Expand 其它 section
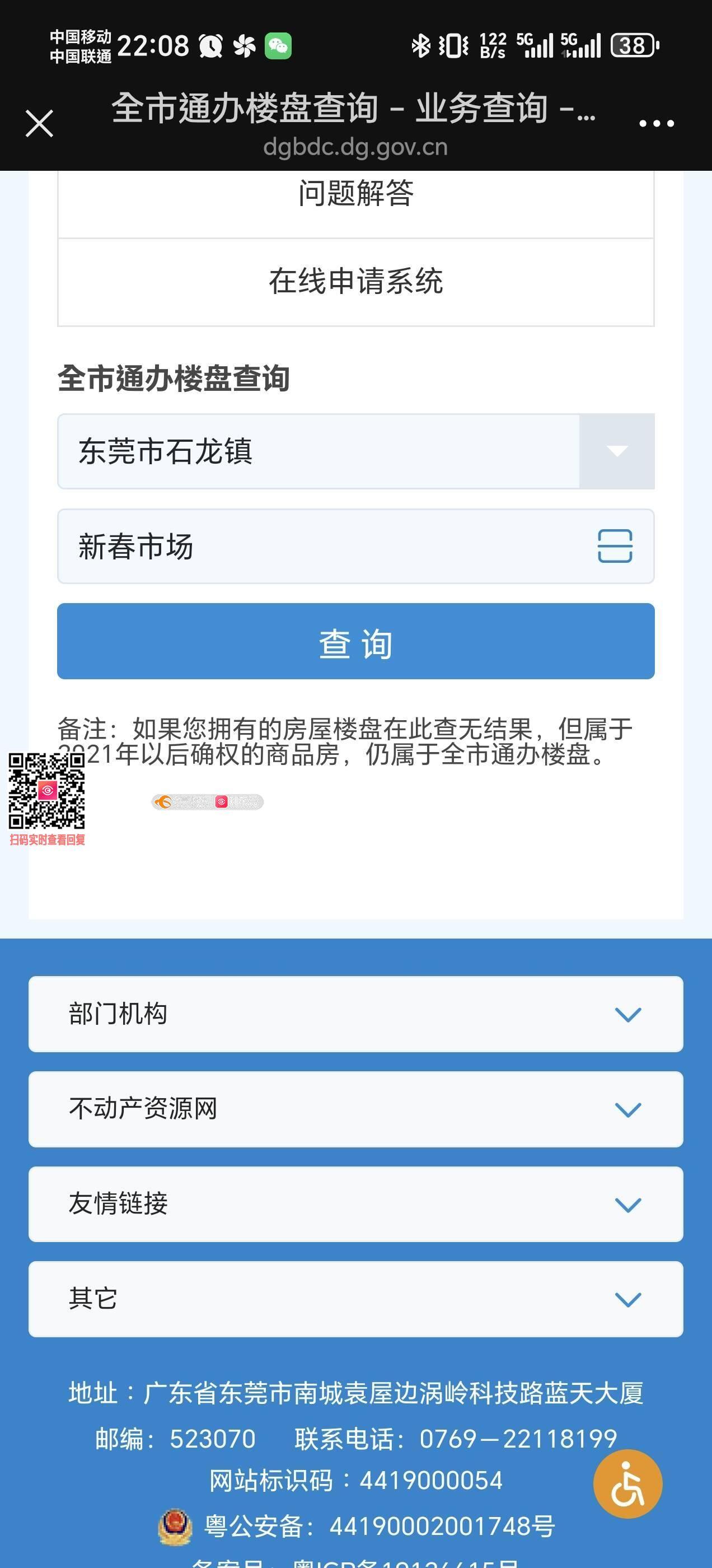712x1568 pixels. (355, 1299)
